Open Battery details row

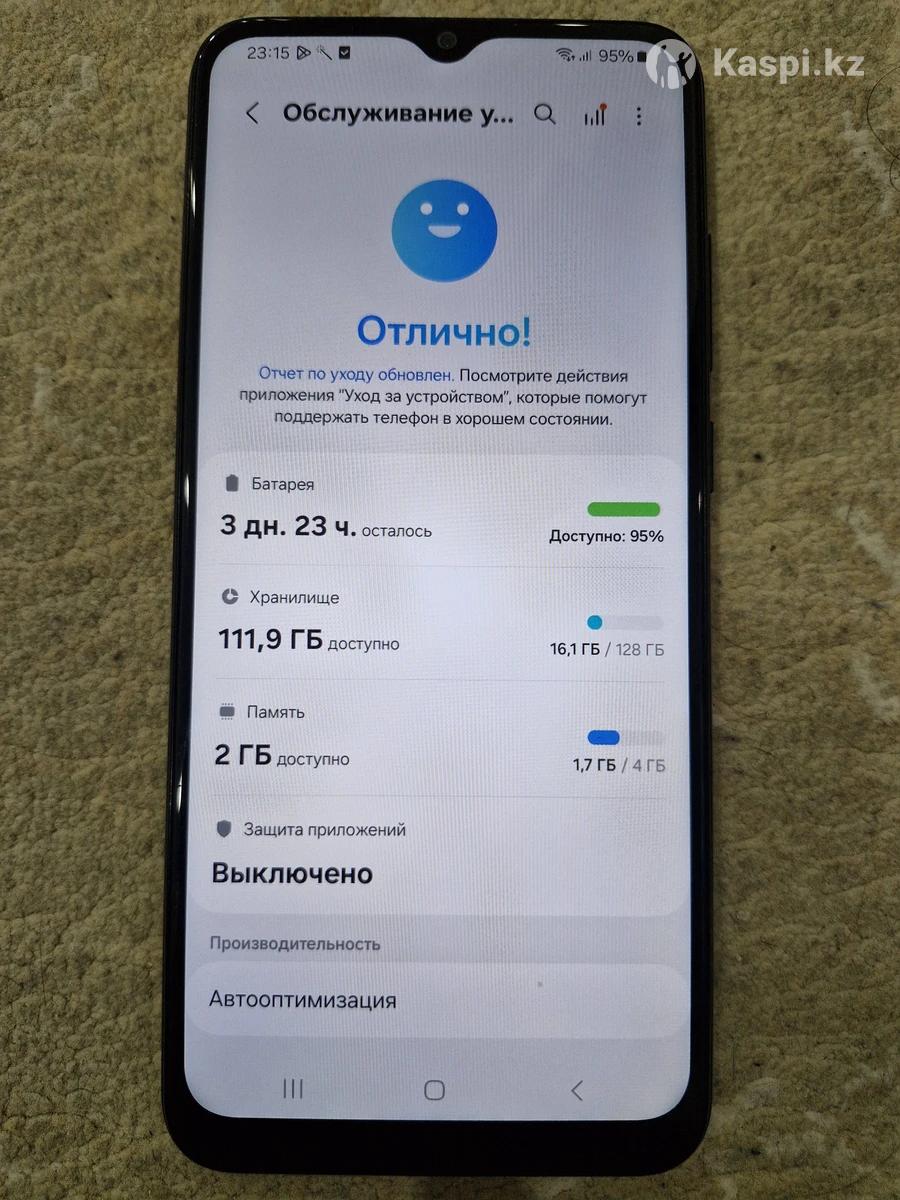click(x=440, y=512)
